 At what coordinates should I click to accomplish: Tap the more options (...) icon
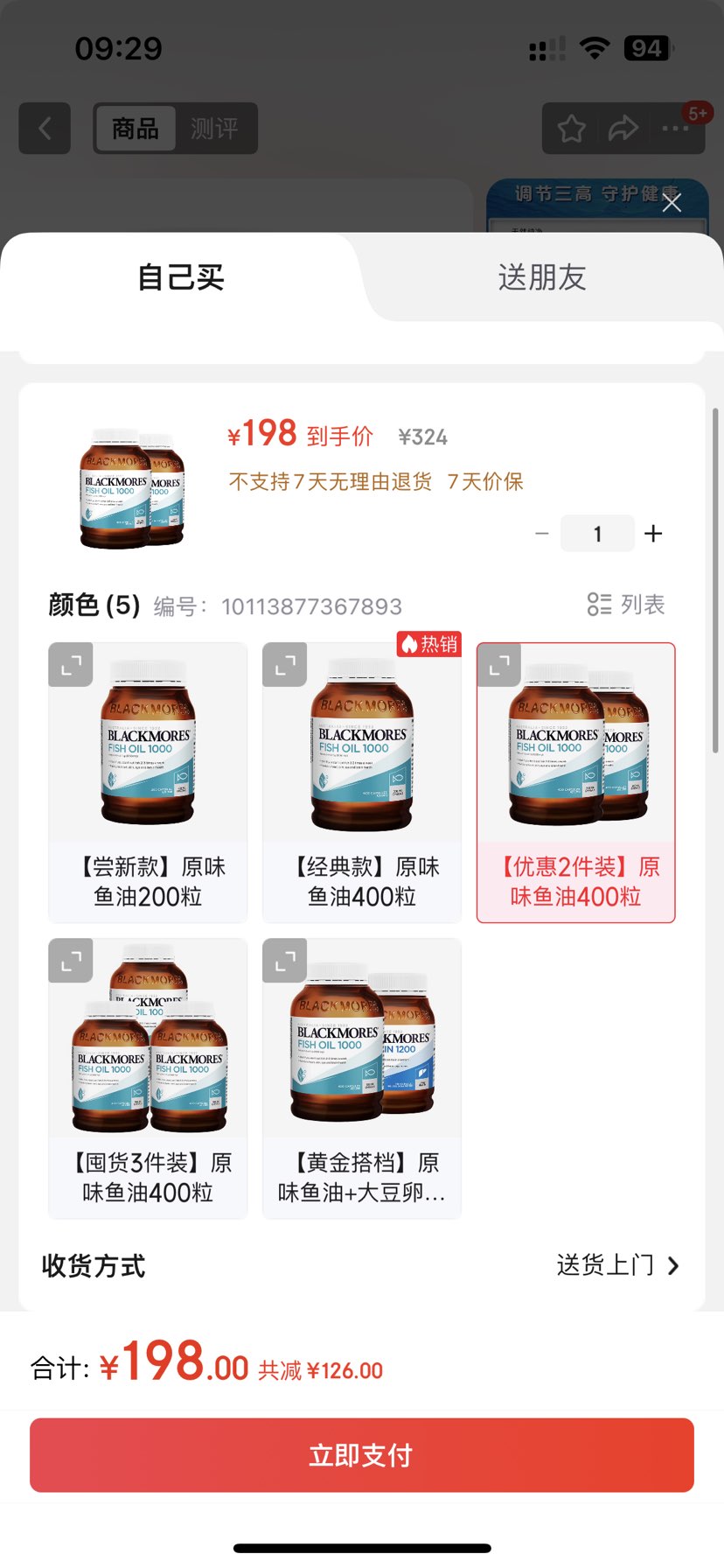pyautogui.click(x=675, y=128)
